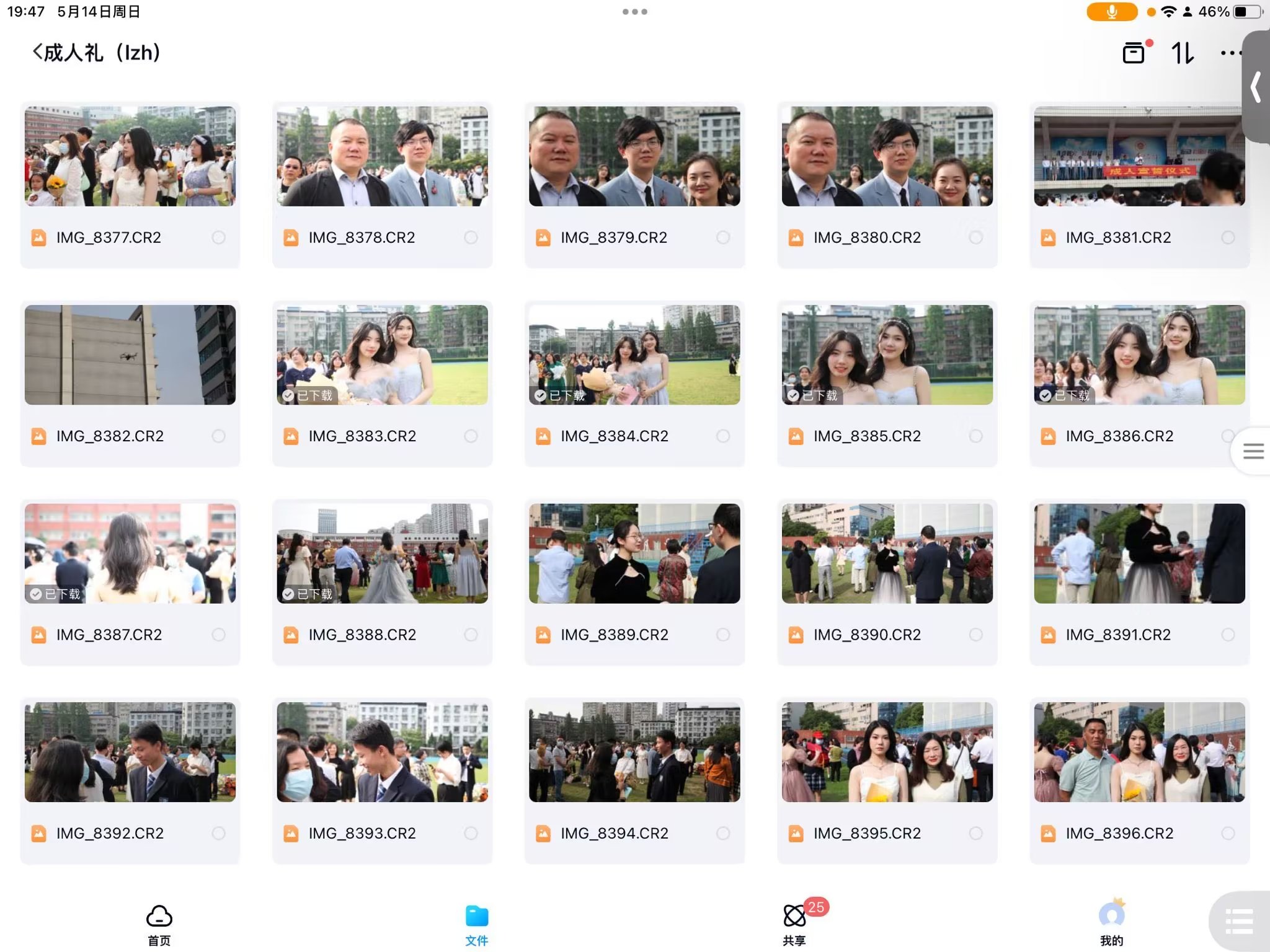1270x952 pixels.
Task: Open photo IMG_8393.CR2
Action: coord(382,752)
